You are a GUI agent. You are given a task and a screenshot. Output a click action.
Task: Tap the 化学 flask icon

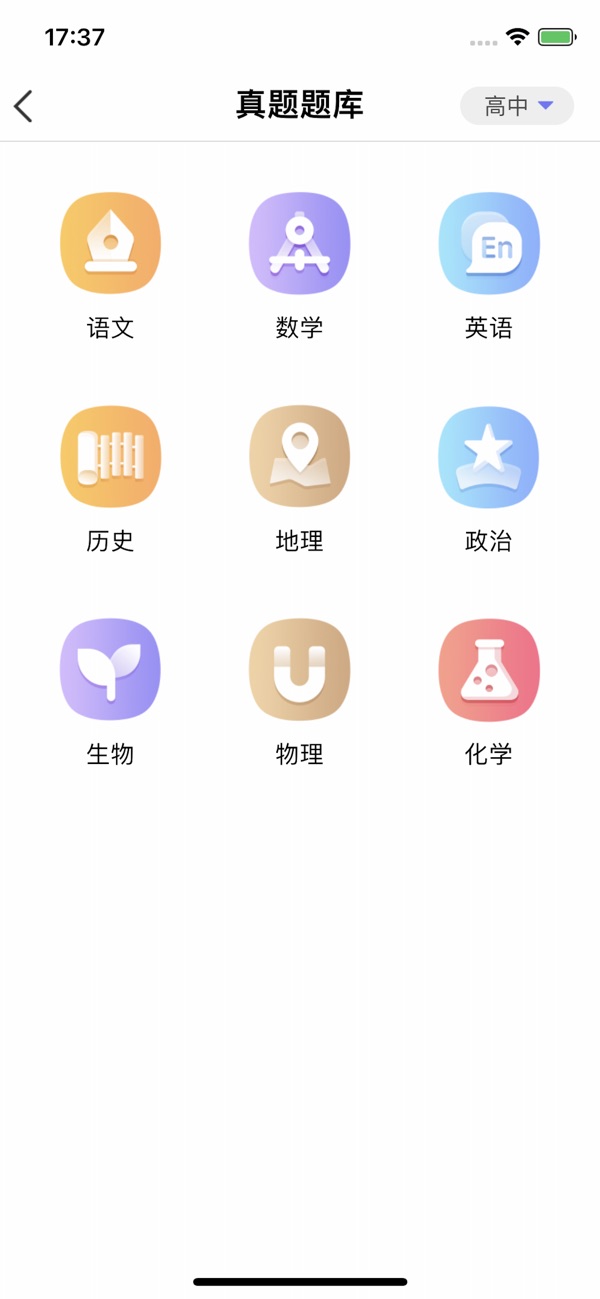(x=489, y=670)
